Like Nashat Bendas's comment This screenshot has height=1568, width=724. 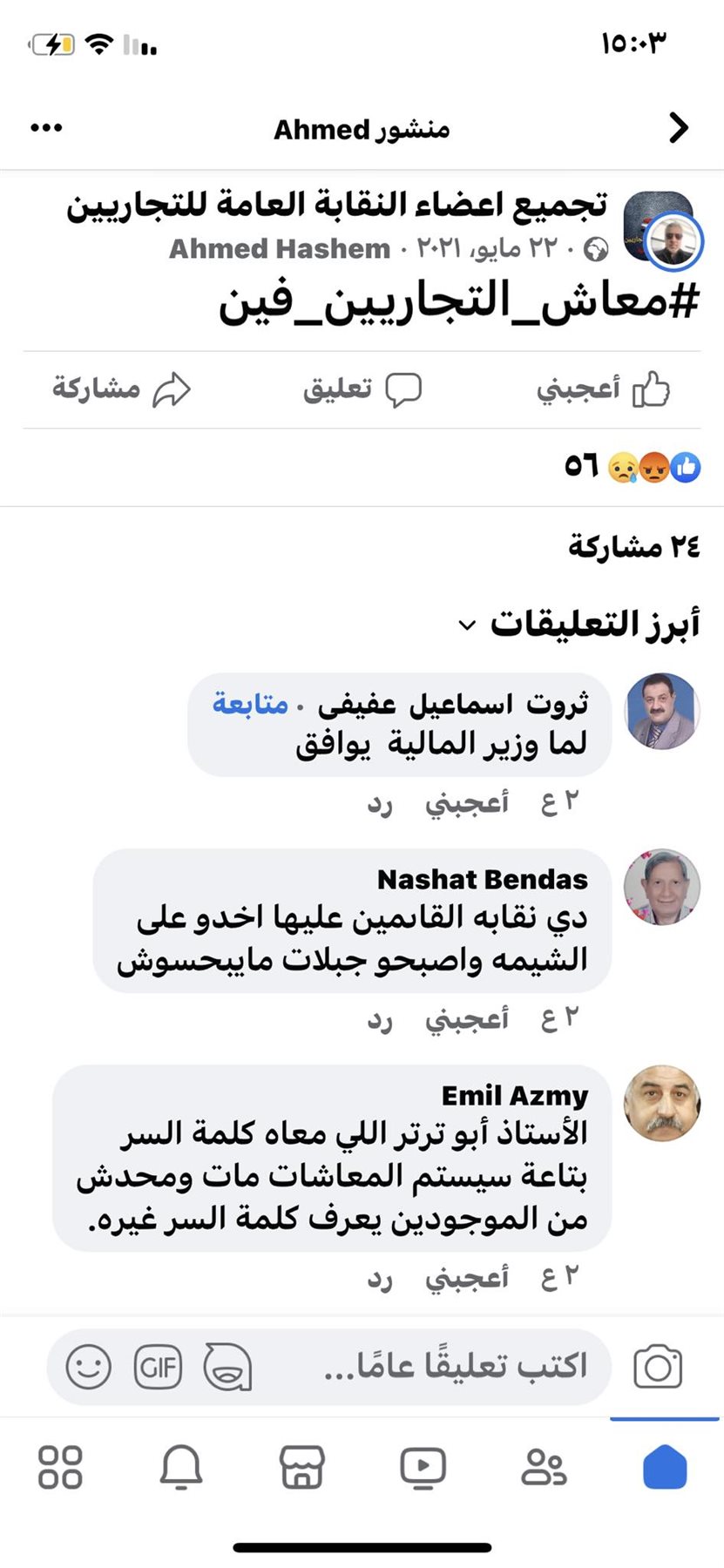pos(466,1017)
